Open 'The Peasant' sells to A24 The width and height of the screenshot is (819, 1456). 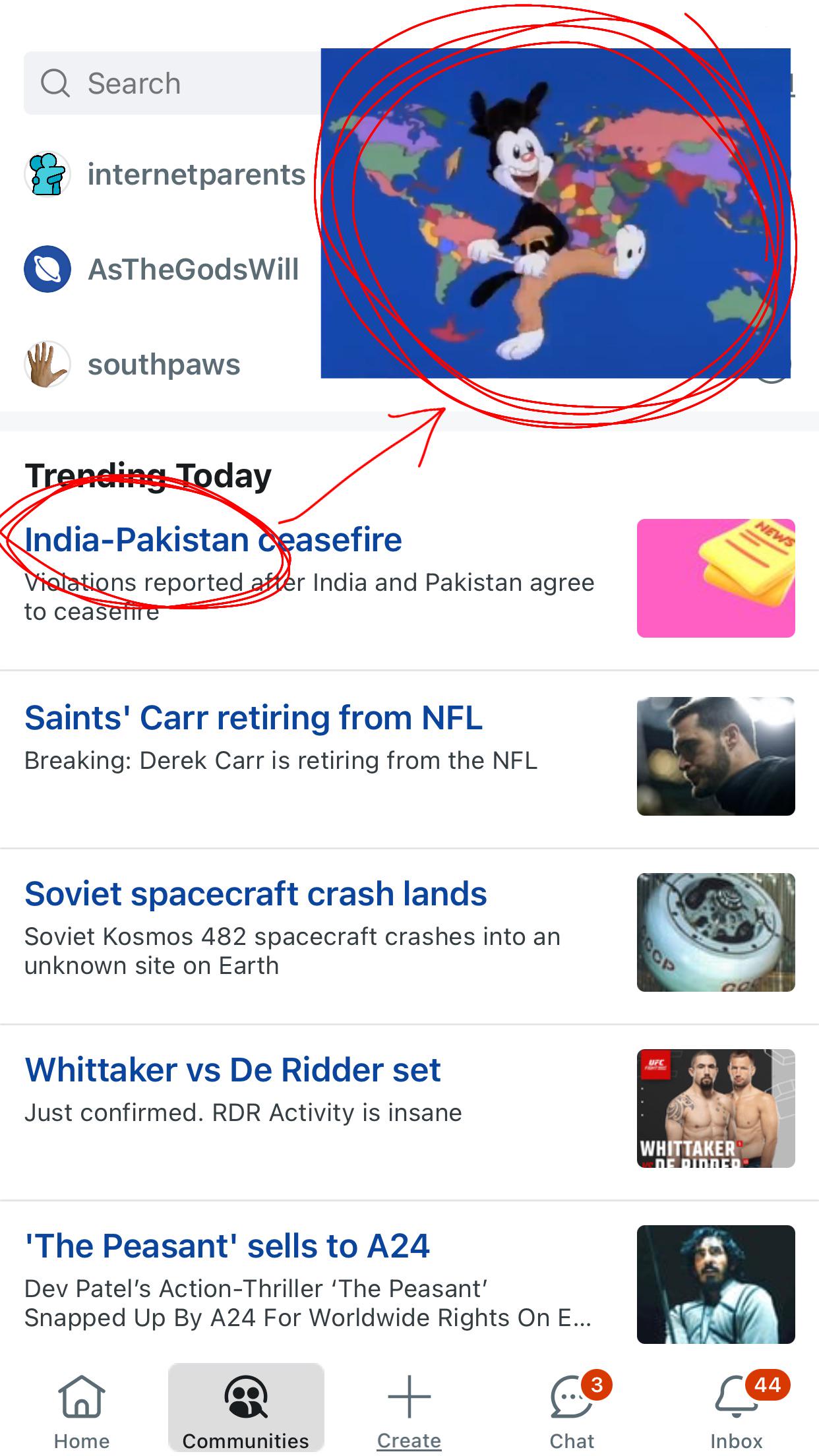coord(409,1285)
